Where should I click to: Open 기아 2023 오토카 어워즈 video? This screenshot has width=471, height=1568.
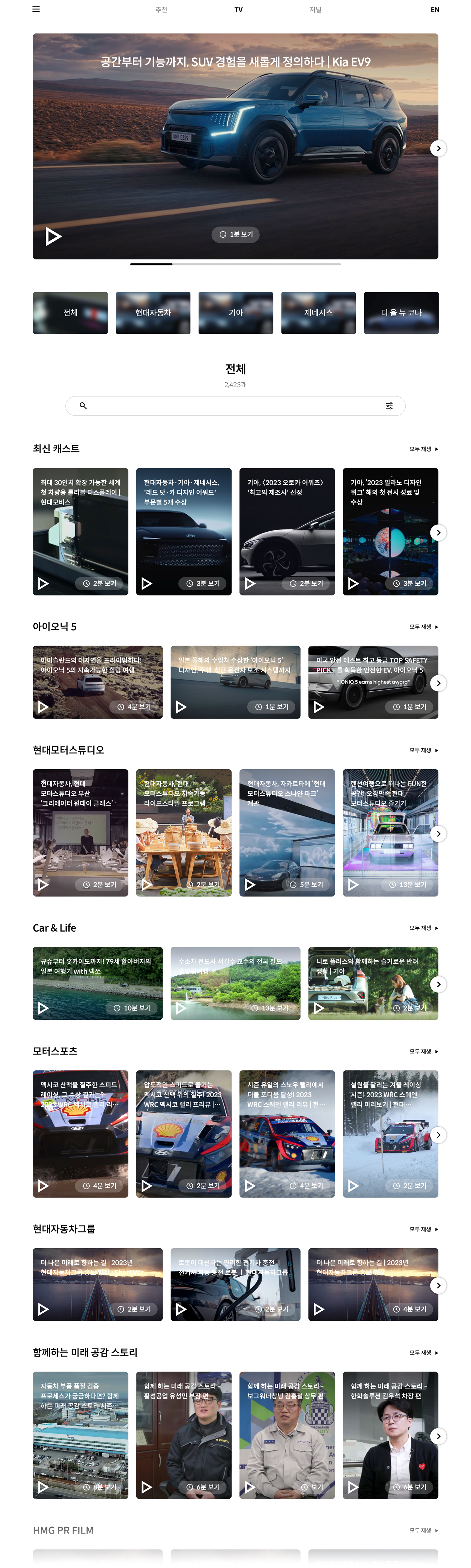(x=287, y=531)
